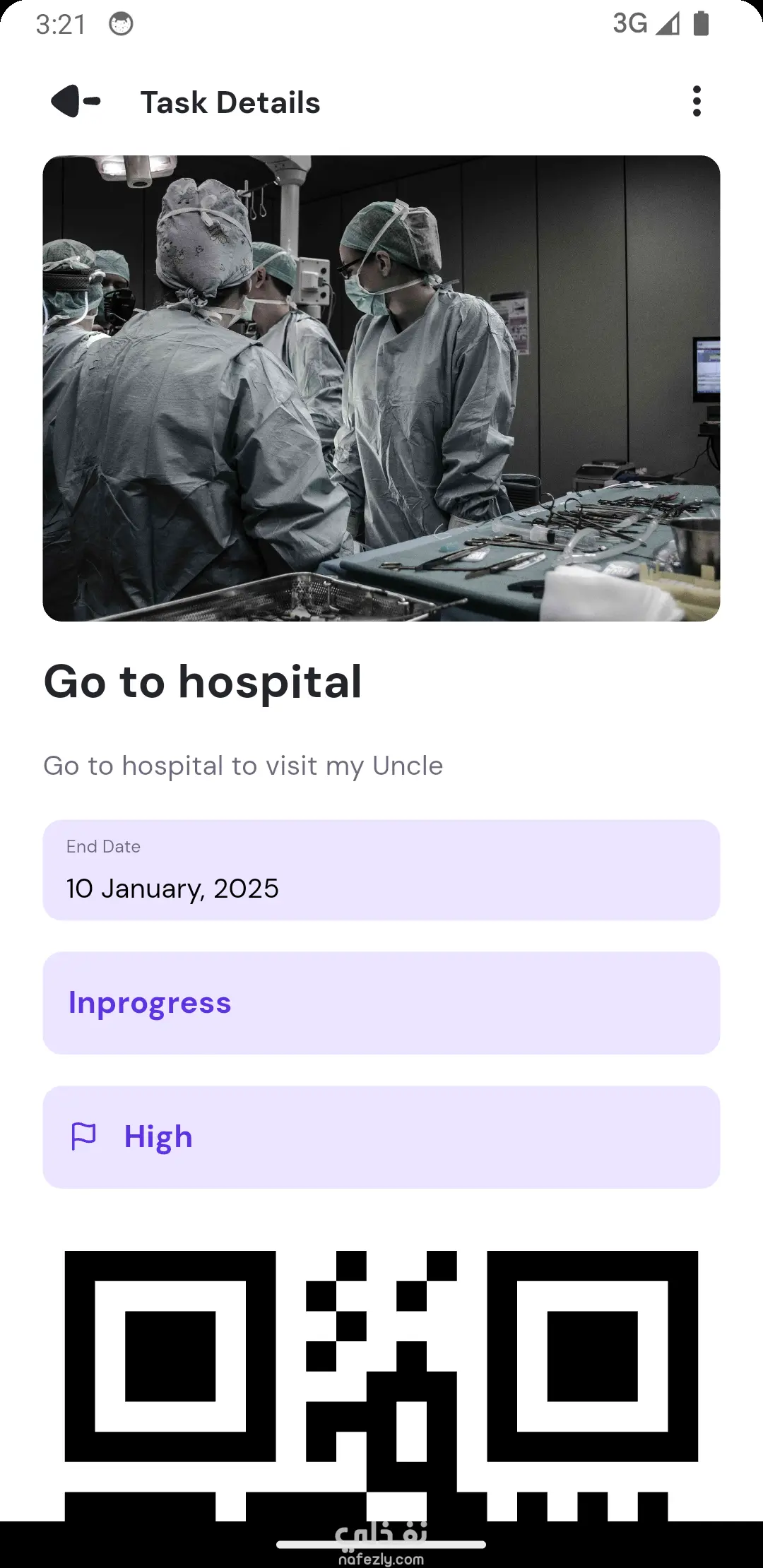This screenshot has width=763, height=1568.
Task: Open the End Date field
Action: (x=381, y=870)
